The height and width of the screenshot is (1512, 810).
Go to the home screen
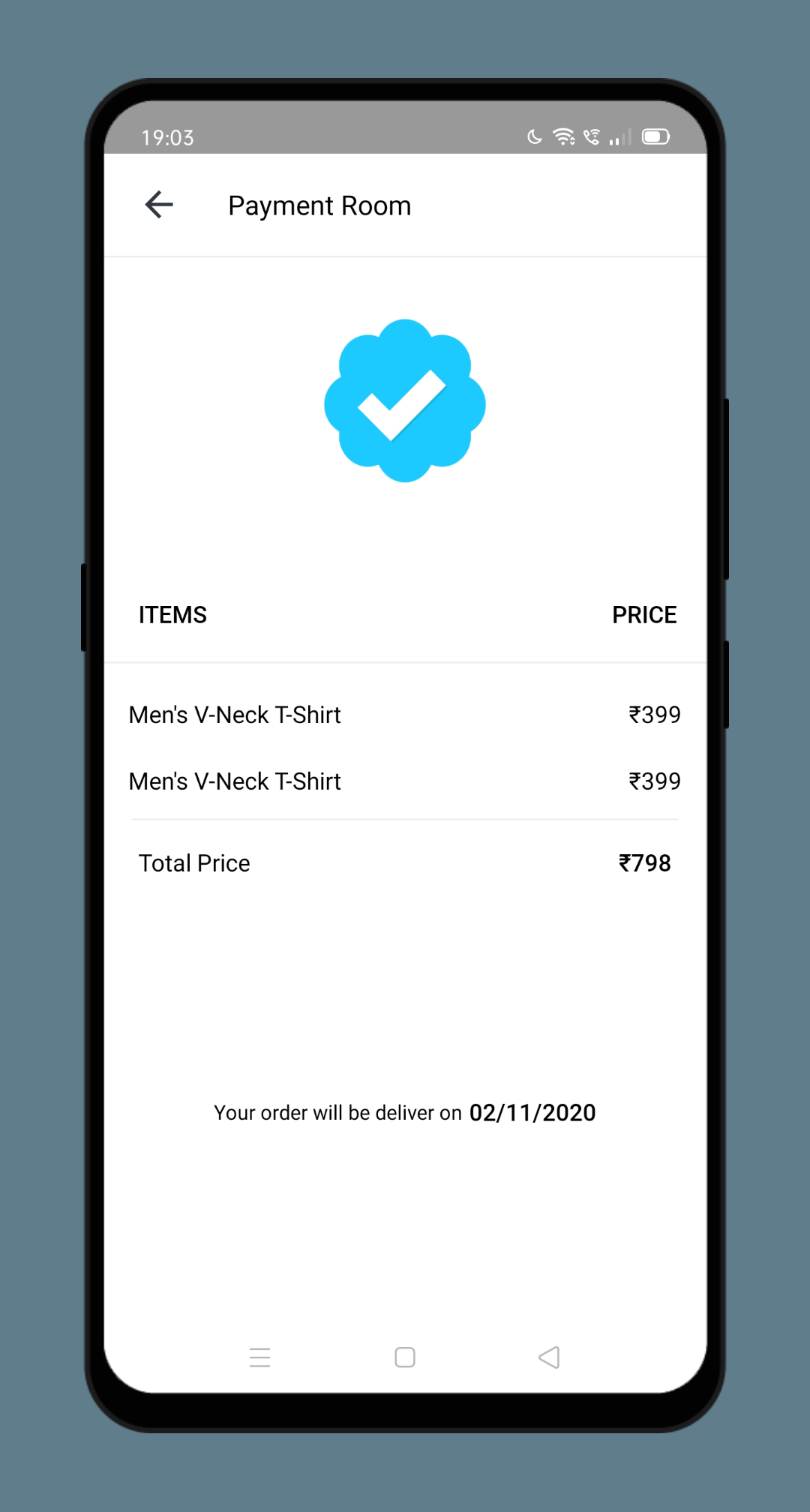click(405, 1357)
